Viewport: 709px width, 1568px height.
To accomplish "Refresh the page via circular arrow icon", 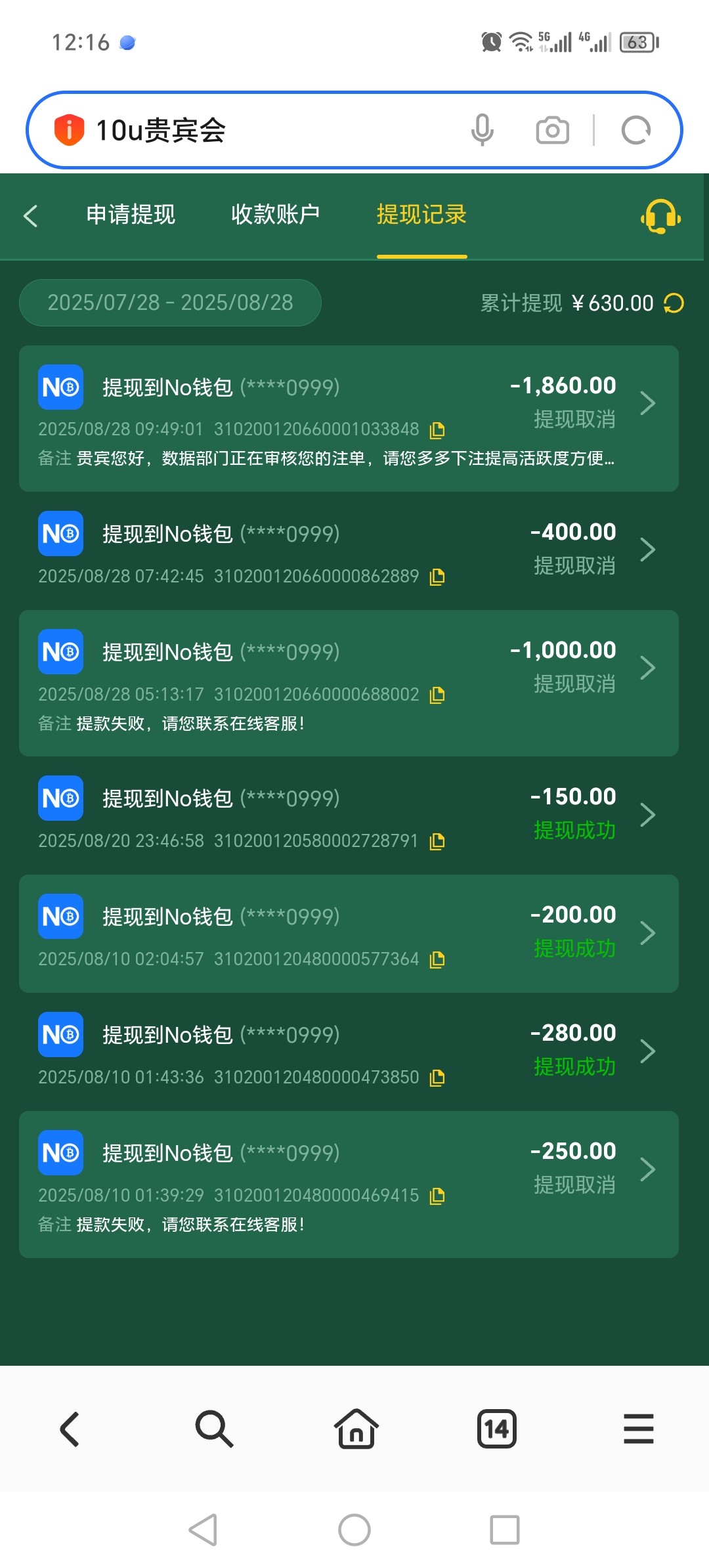I will (634, 129).
